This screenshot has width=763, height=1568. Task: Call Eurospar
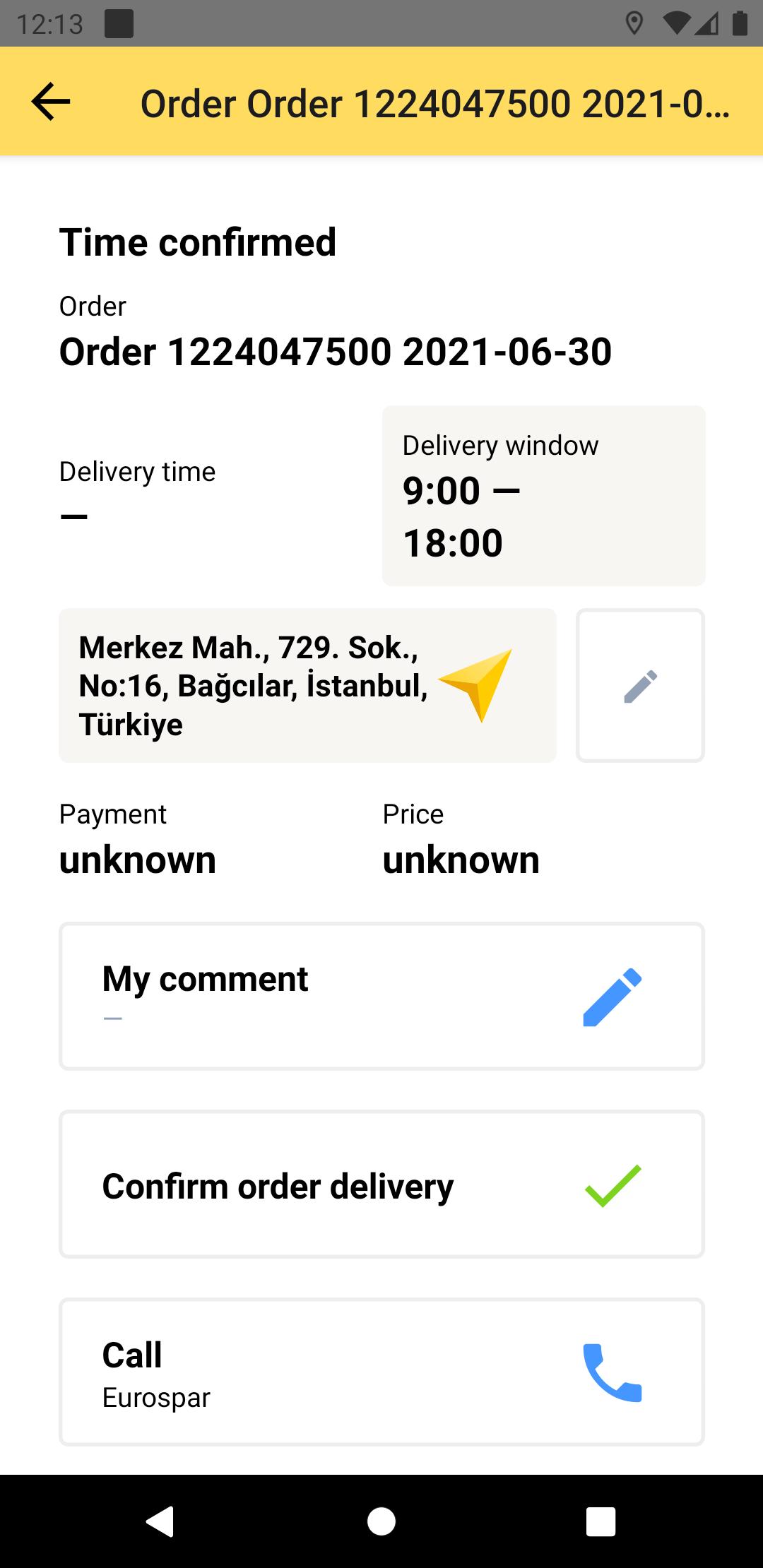[x=381, y=1372]
